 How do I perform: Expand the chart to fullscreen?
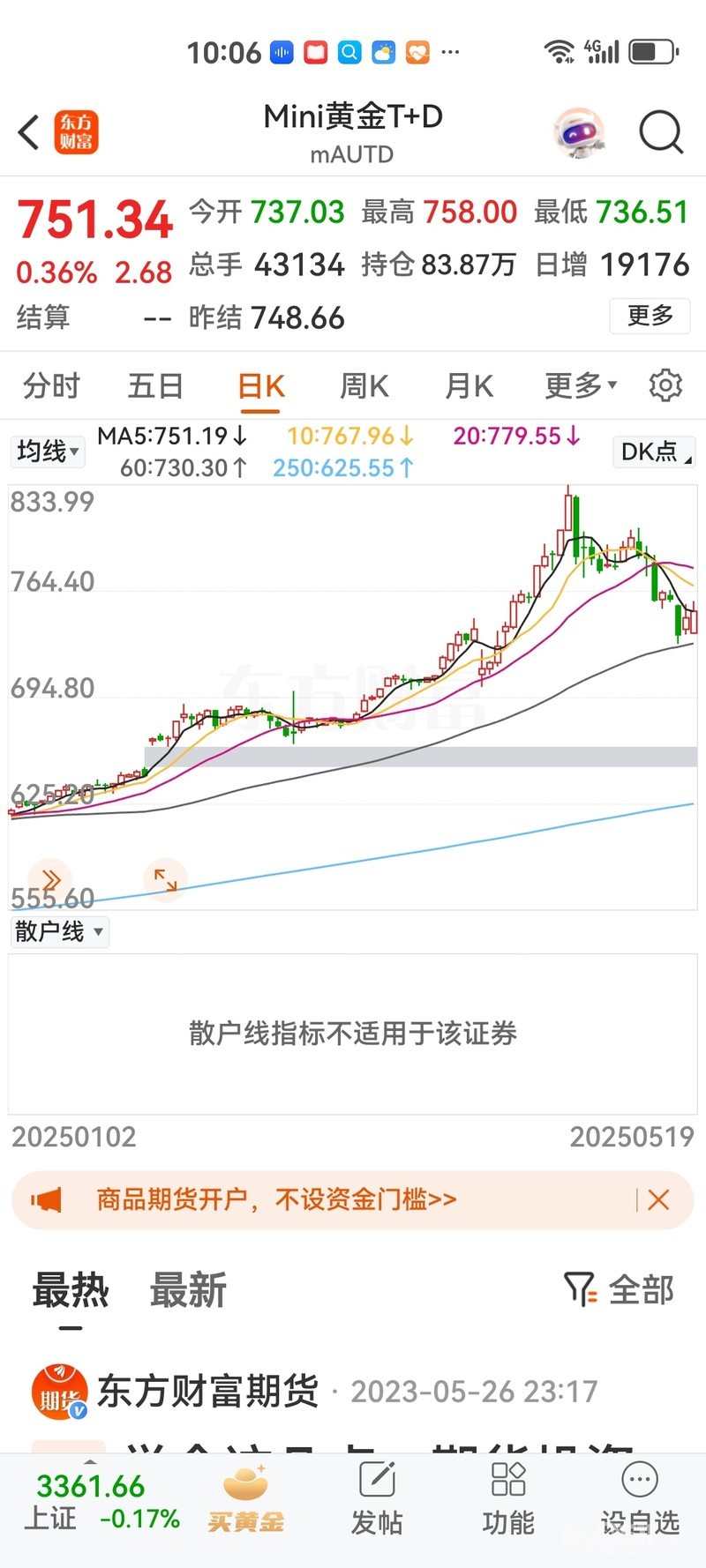[165, 879]
